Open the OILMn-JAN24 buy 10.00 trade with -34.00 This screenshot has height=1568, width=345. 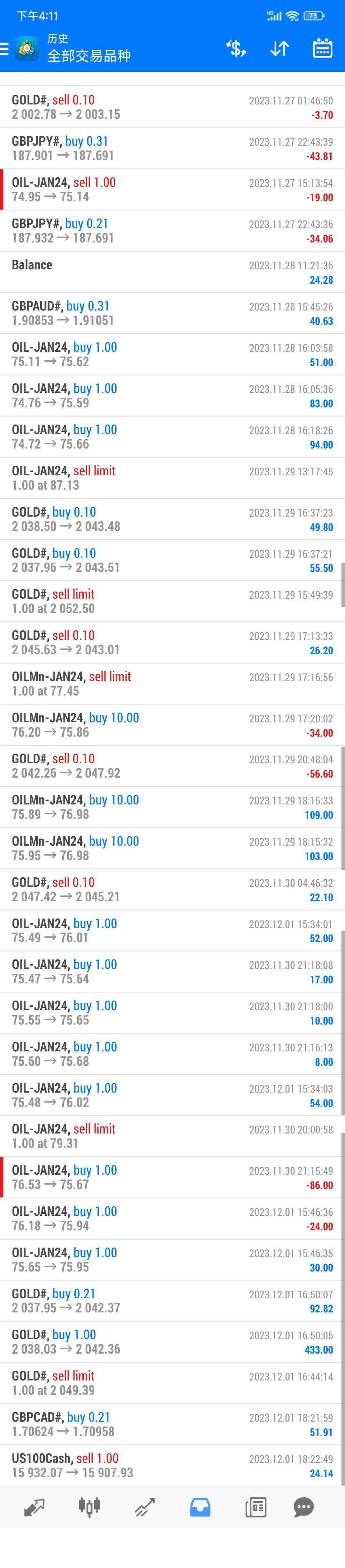point(172,725)
